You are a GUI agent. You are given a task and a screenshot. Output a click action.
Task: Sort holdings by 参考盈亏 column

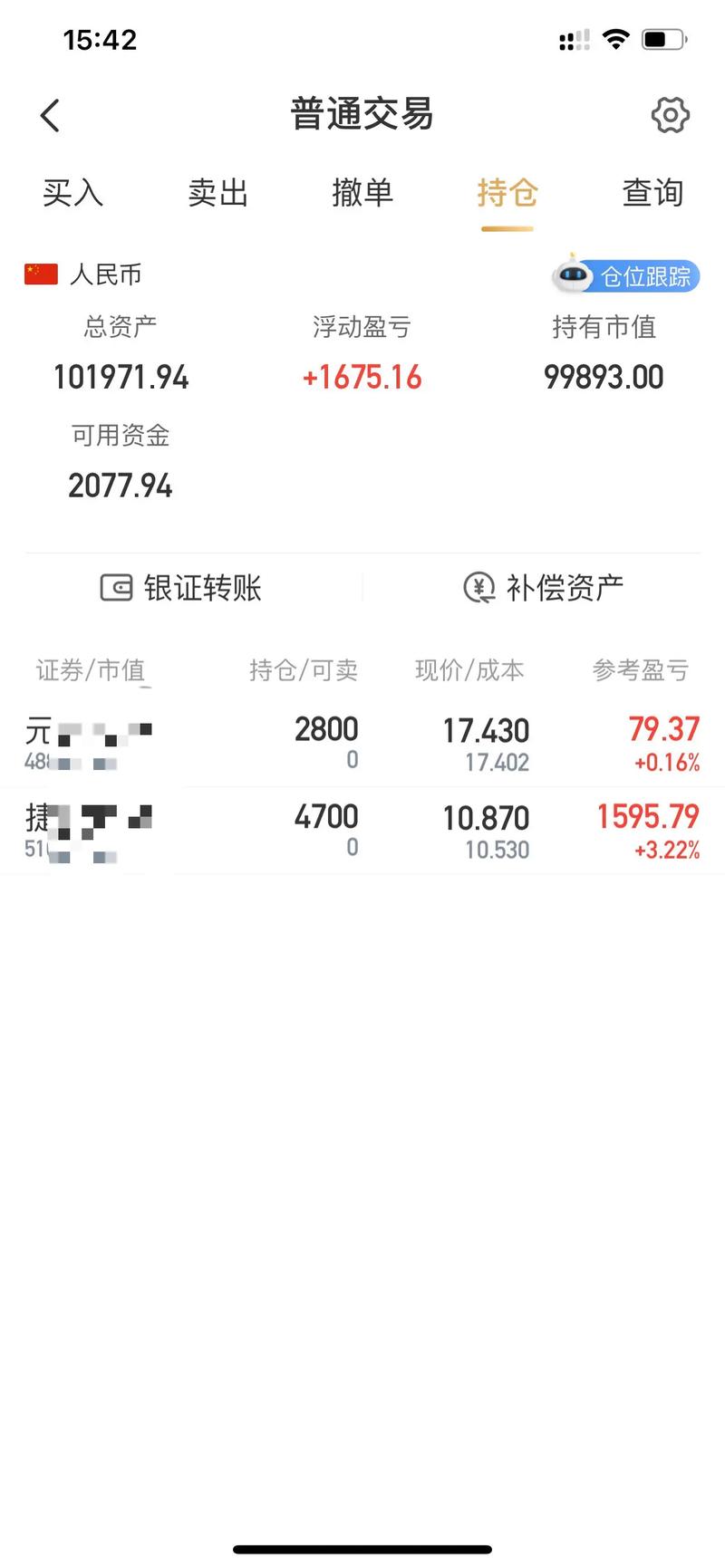tap(641, 670)
